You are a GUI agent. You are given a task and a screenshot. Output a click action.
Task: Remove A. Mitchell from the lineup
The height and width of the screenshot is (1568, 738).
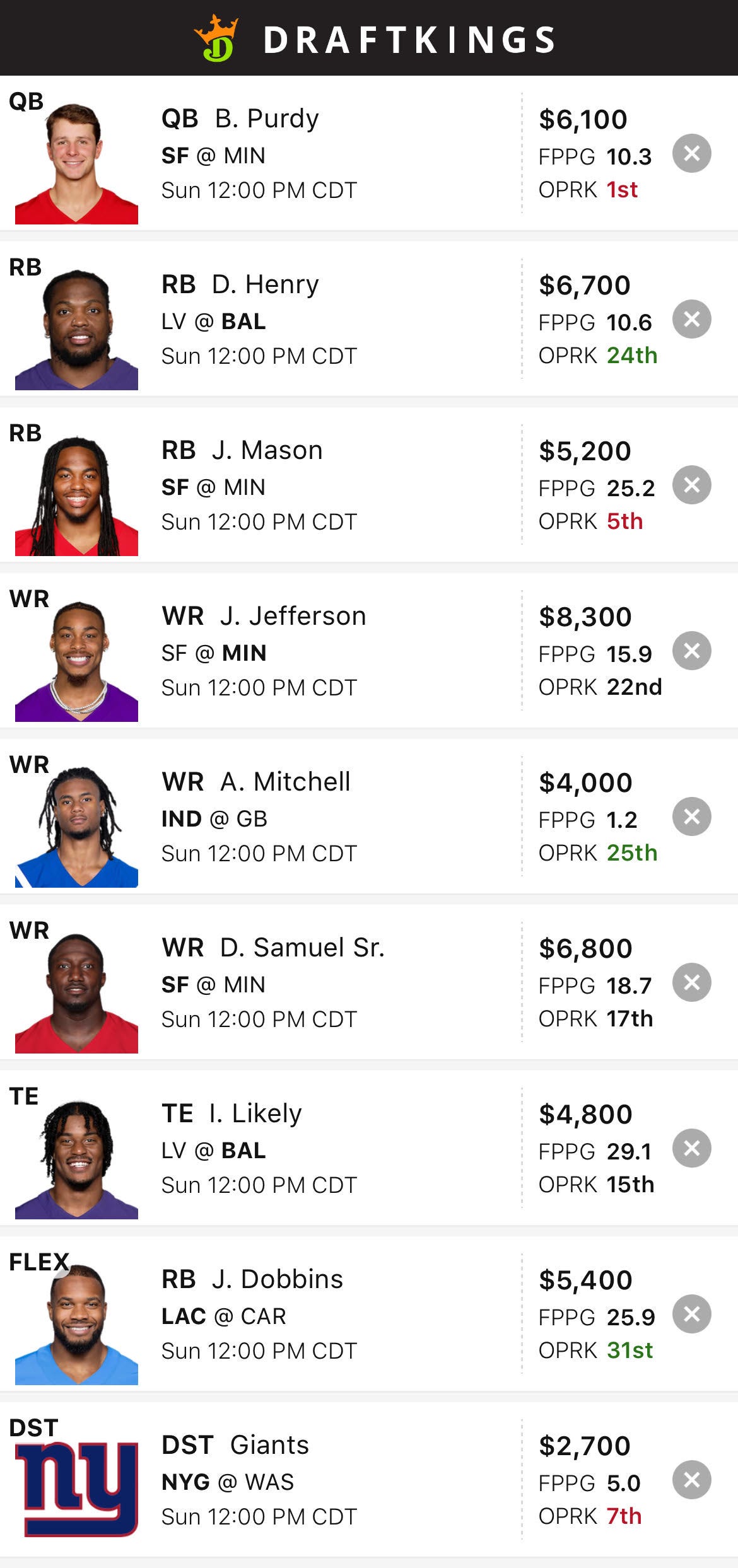coord(691,816)
